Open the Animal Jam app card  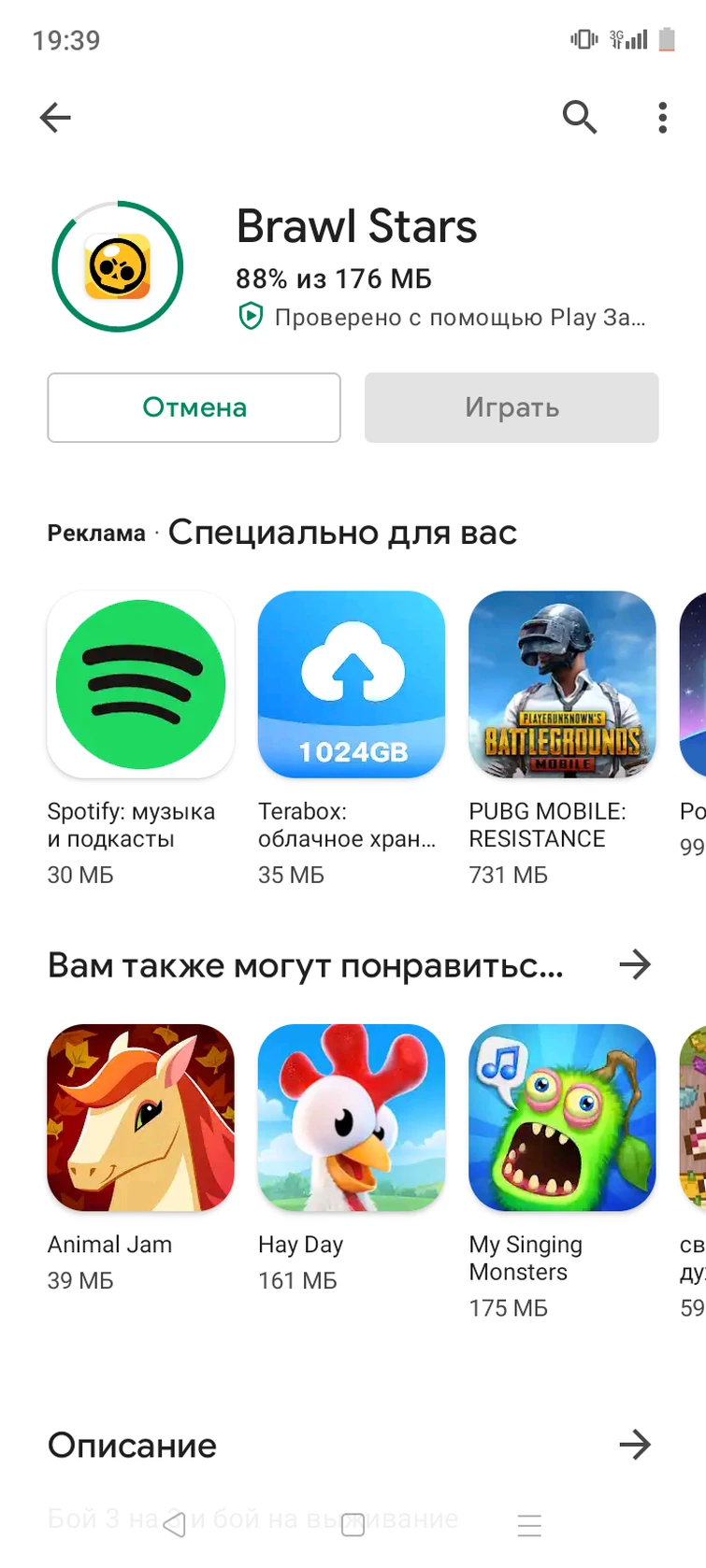coord(140,1118)
